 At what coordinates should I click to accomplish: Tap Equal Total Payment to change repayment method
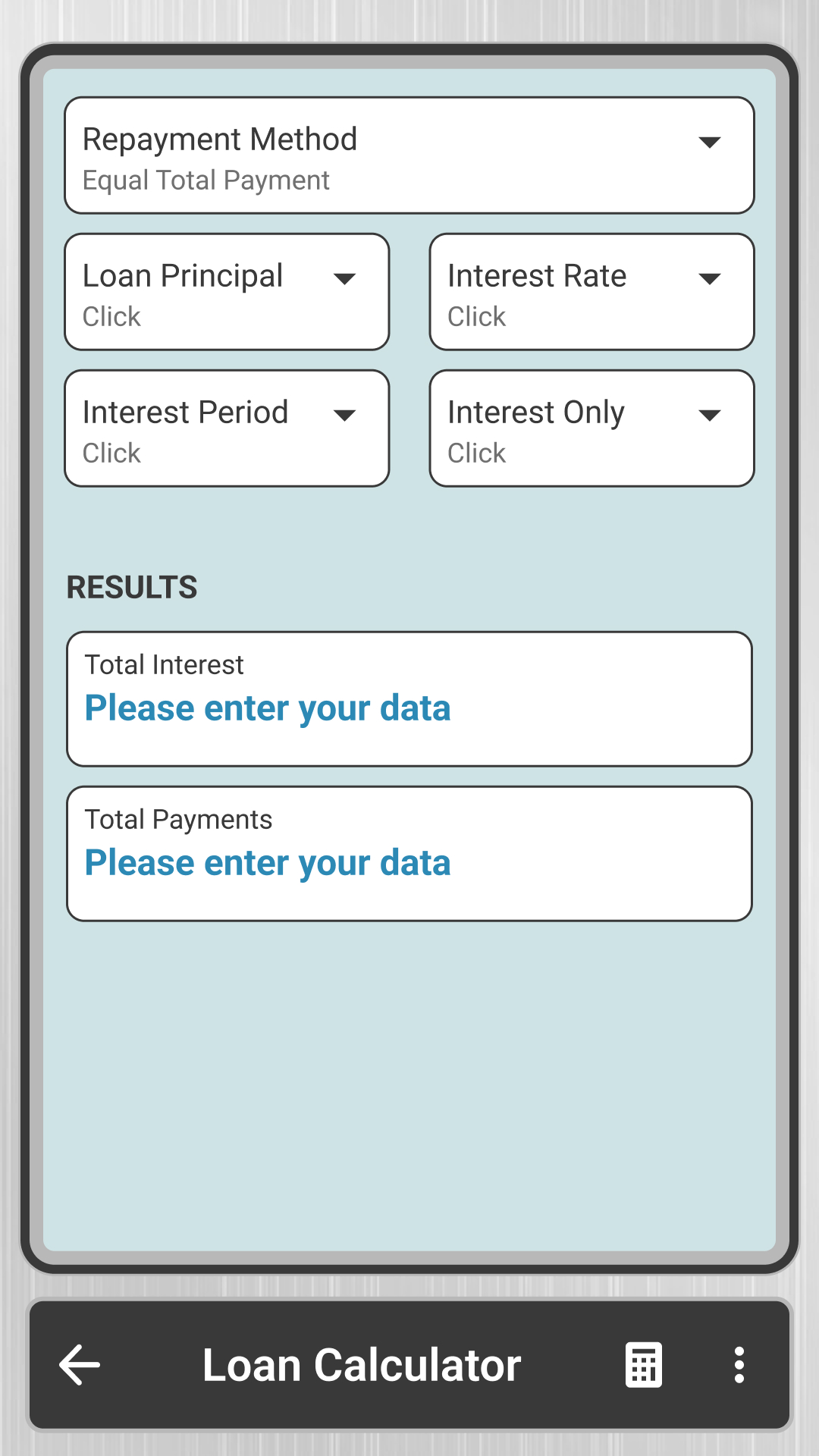(x=206, y=180)
